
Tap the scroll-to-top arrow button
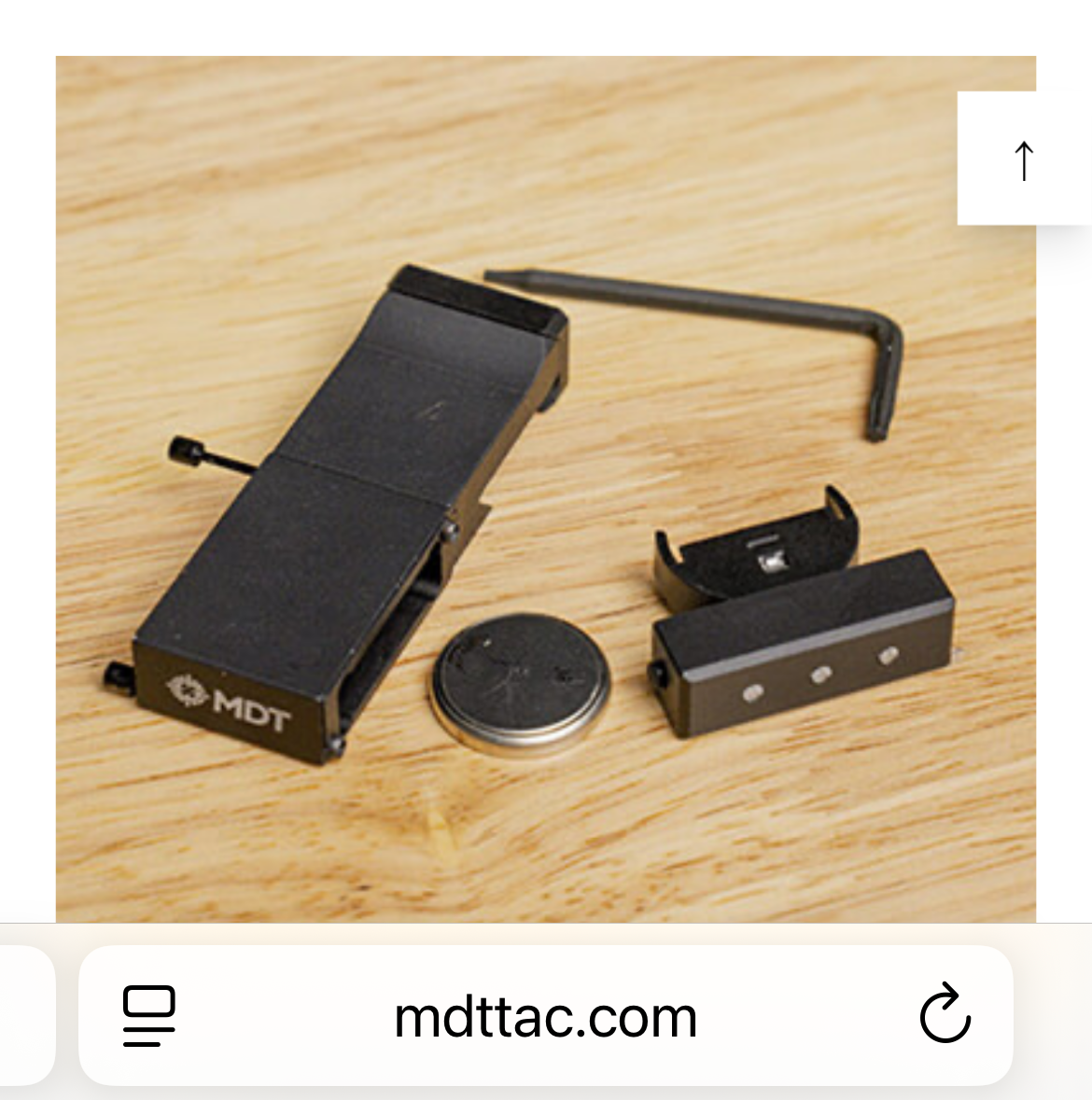coord(1023,159)
